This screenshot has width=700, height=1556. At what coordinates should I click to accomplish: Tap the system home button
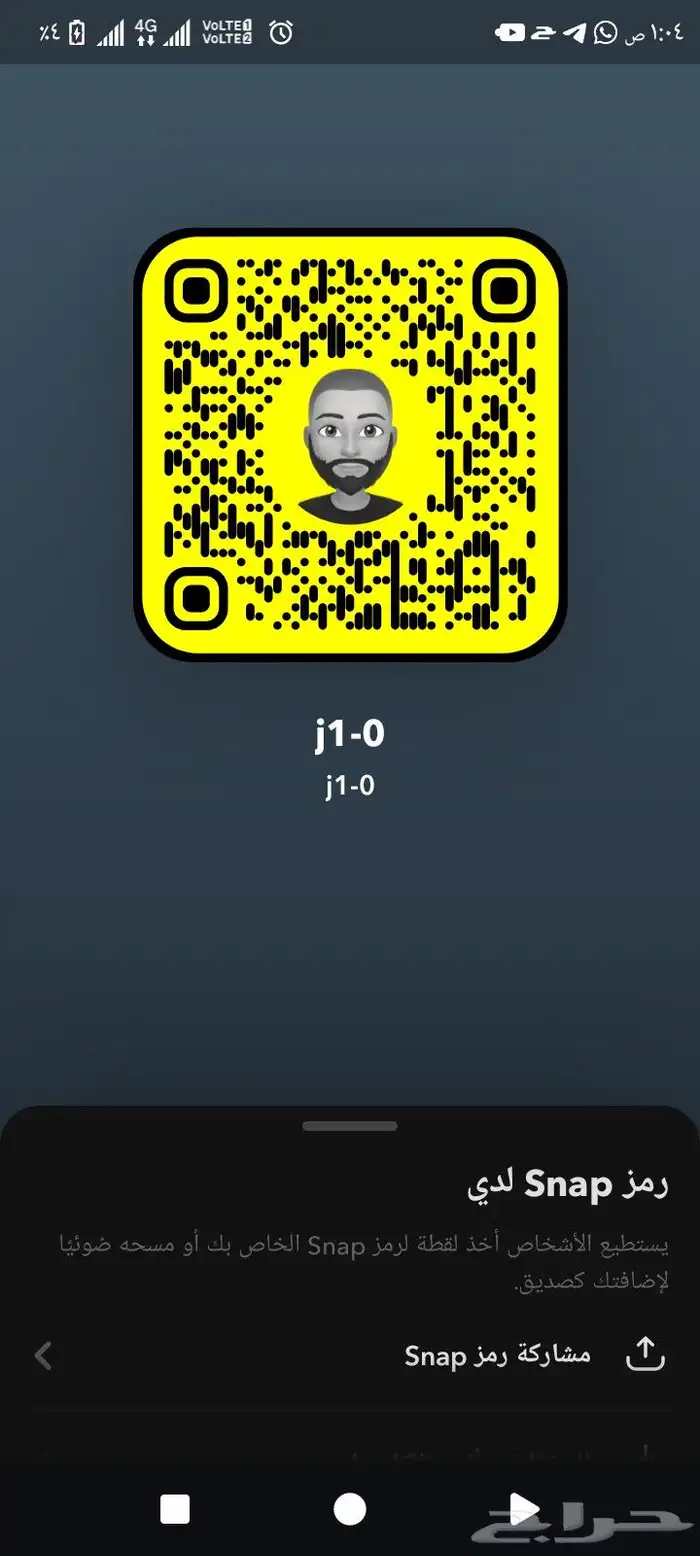(350, 1508)
